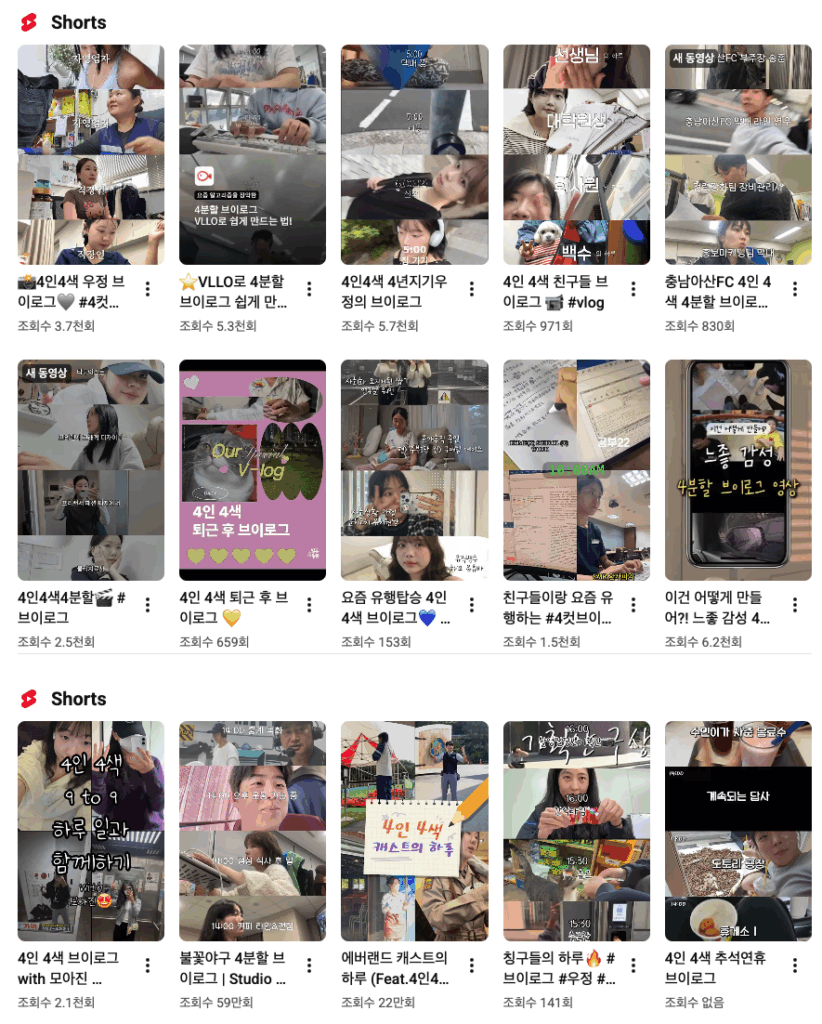822x1024 pixels.
Task: Play the '충남아산FC 4인 4색 4분할 브이로그' short
Action: [738, 154]
